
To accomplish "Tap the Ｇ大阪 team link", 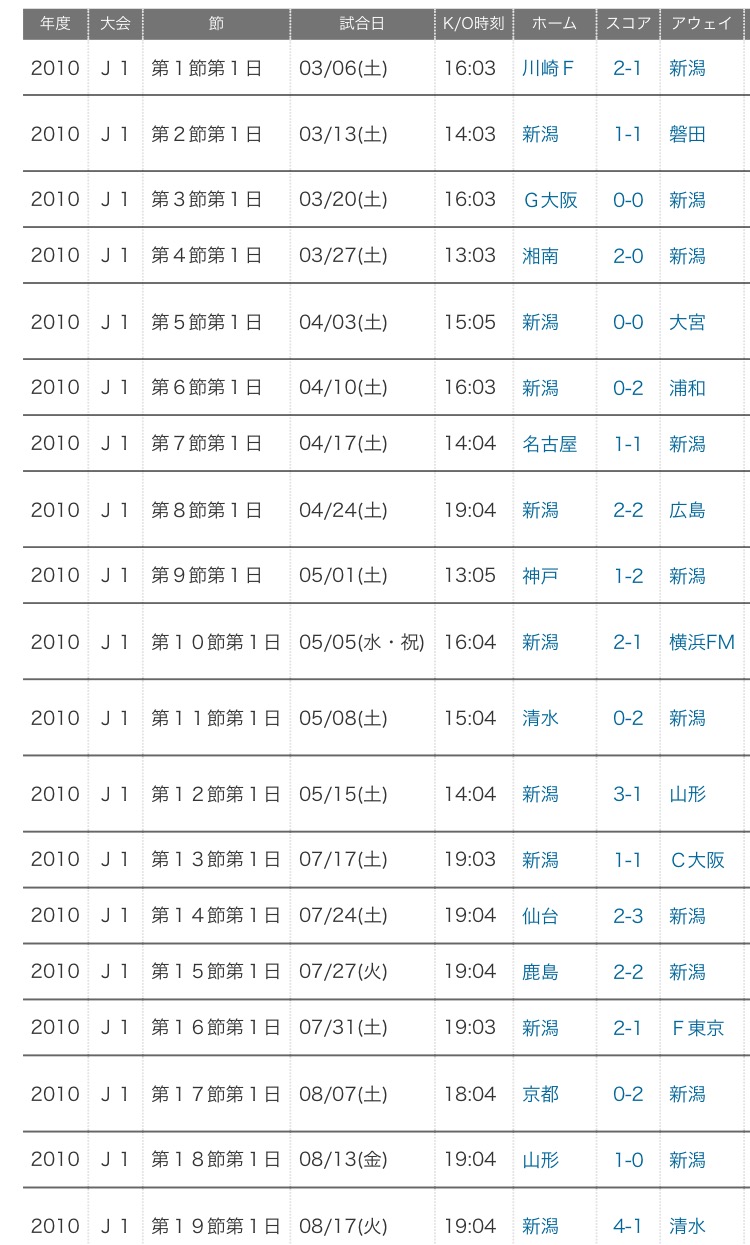I will (x=550, y=200).
